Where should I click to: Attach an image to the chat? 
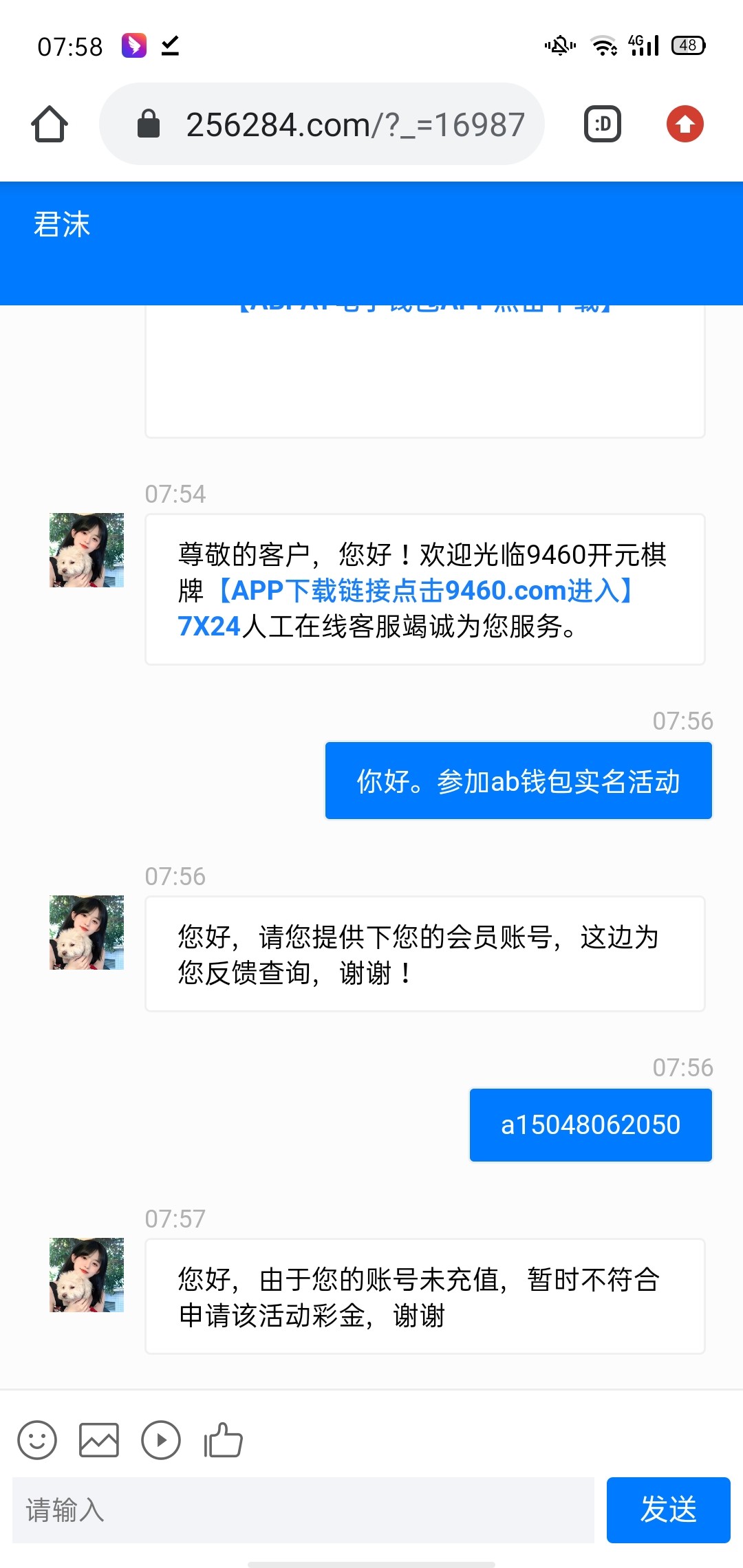click(99, 1439)
